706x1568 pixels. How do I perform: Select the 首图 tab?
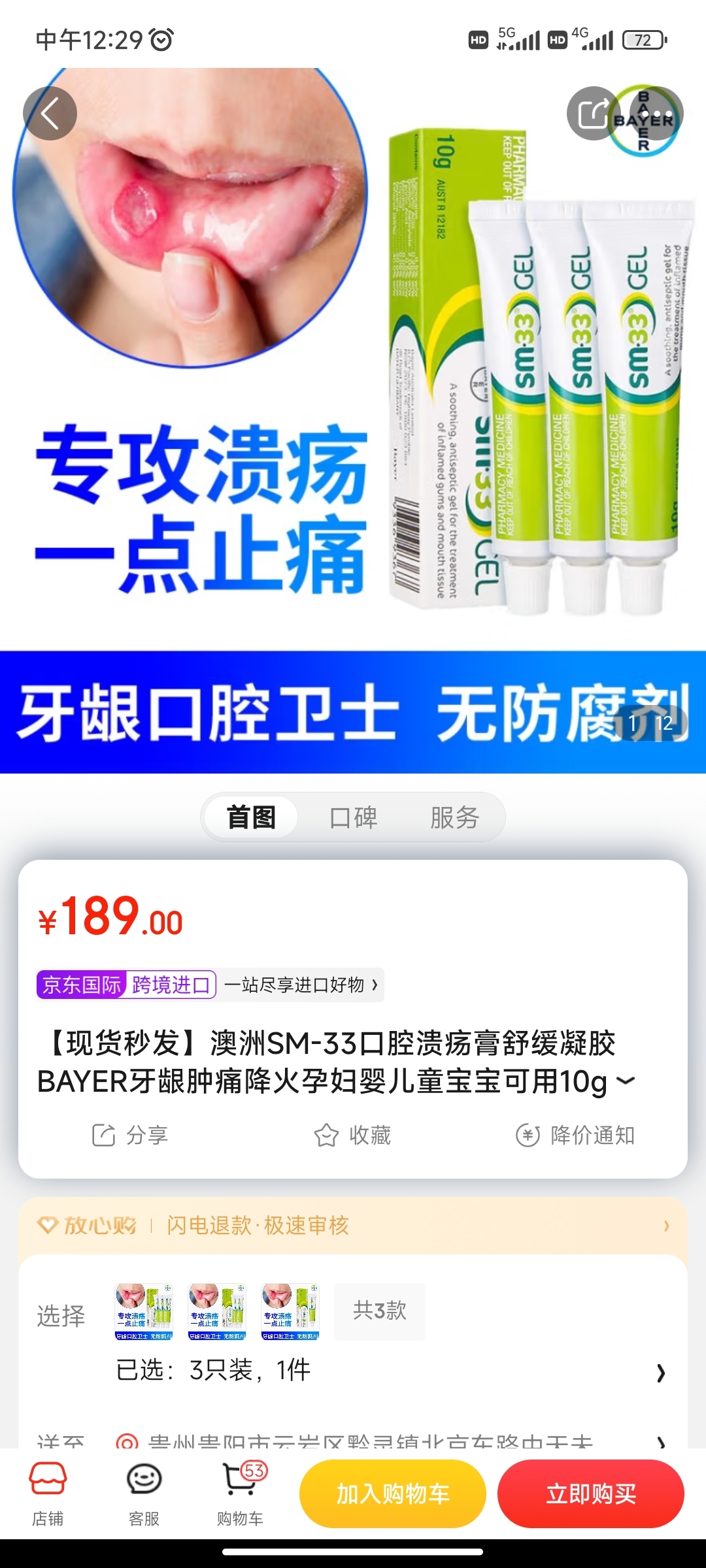pyautogui.click(x=251, y=817)
